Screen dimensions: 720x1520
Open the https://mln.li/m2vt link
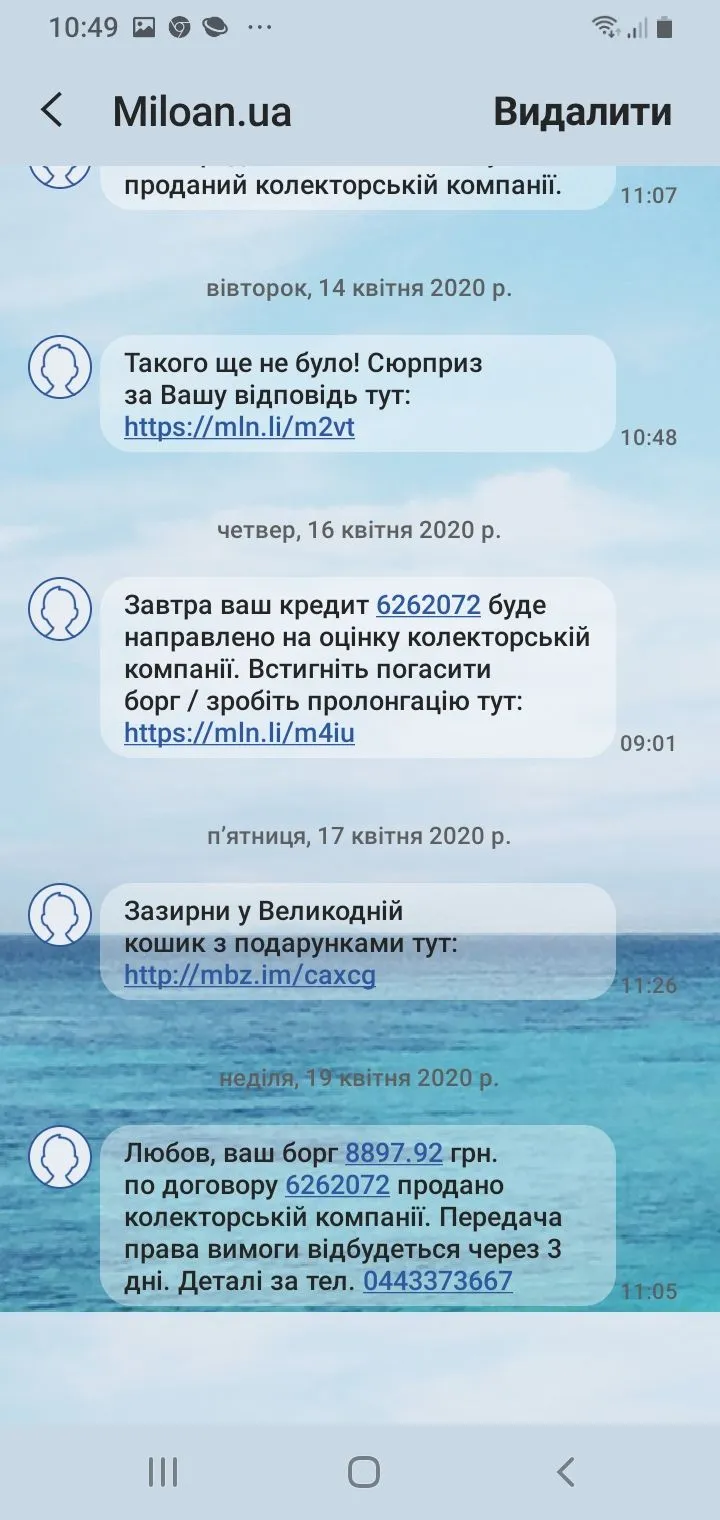pyautogui.click(x=239, y=428)
